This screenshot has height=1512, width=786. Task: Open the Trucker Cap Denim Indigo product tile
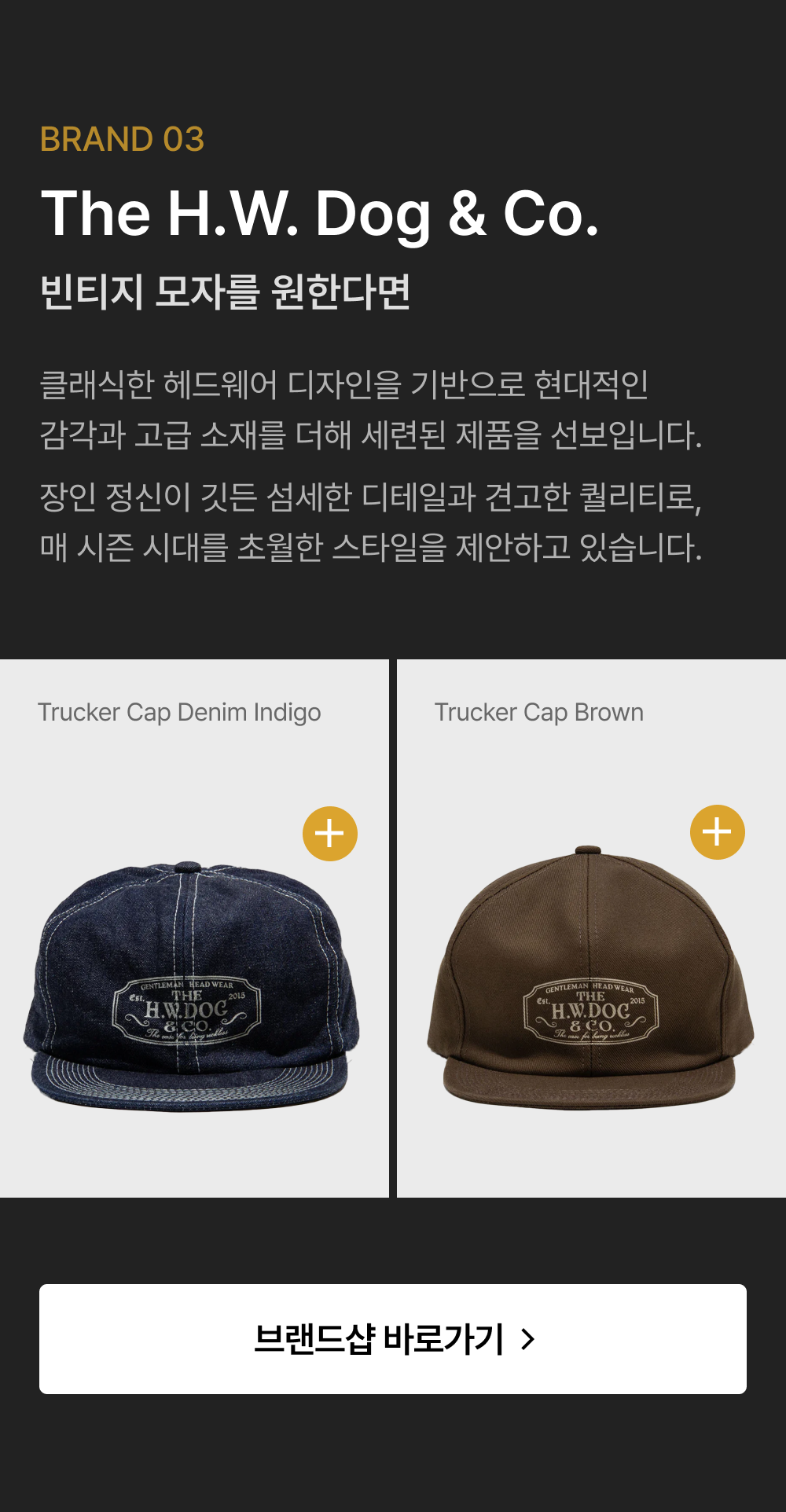(194, 928)
